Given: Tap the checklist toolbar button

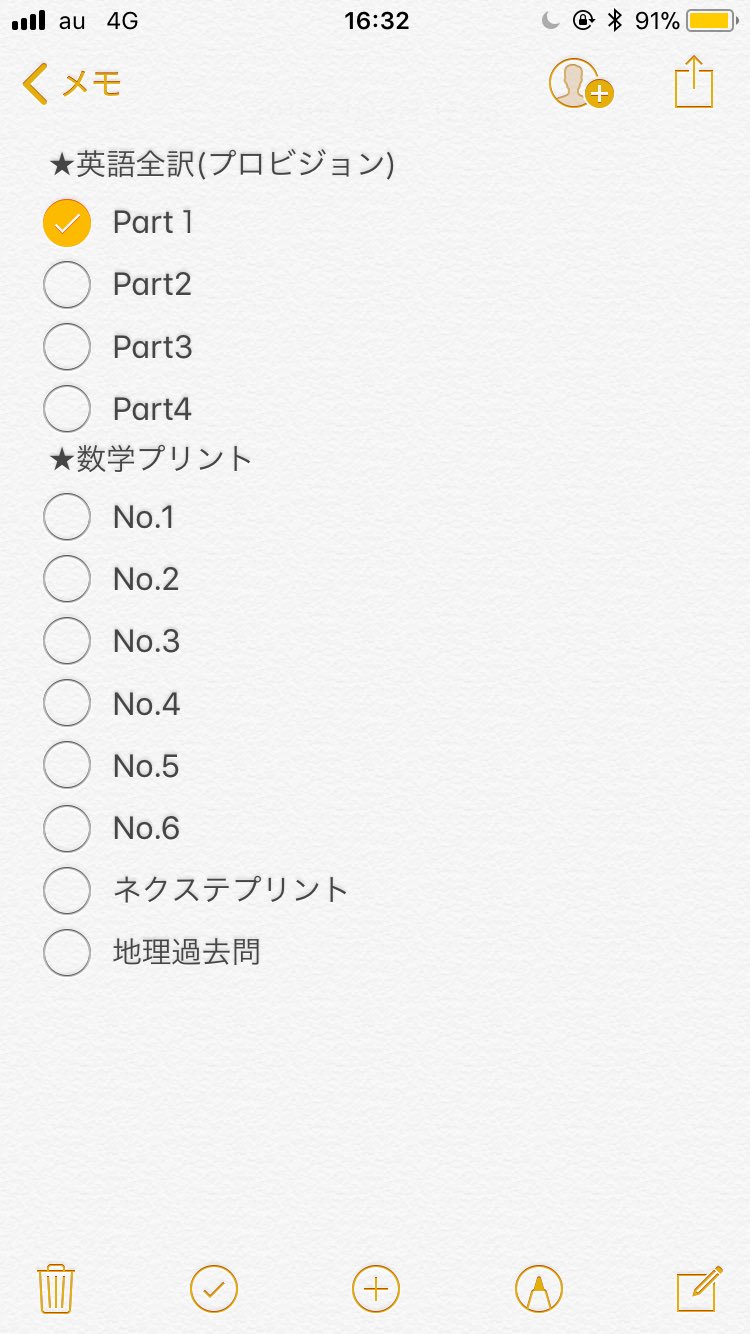Looking at the screenshot, I should (x=214, y=1288).
